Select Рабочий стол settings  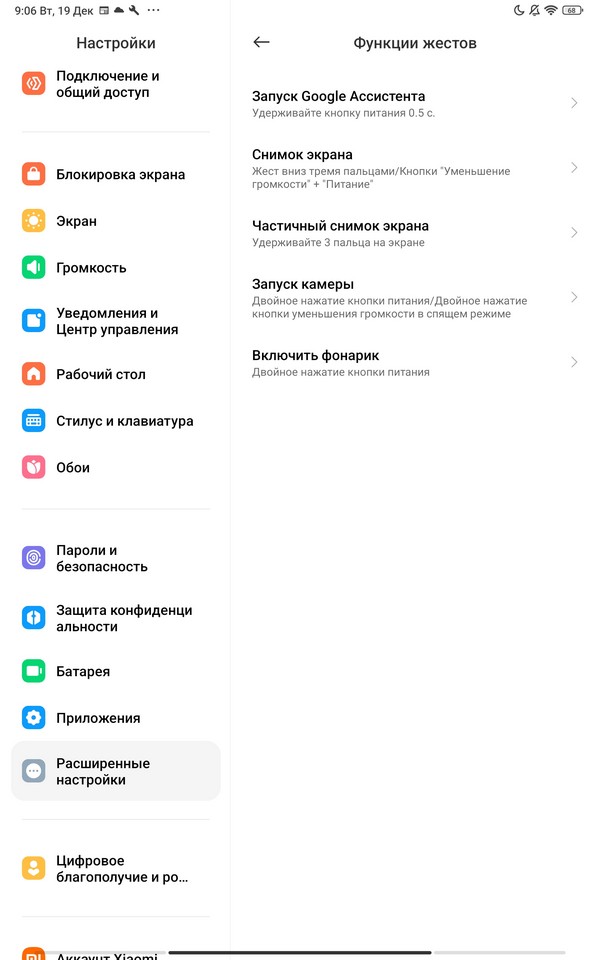(x=100, y=374)
